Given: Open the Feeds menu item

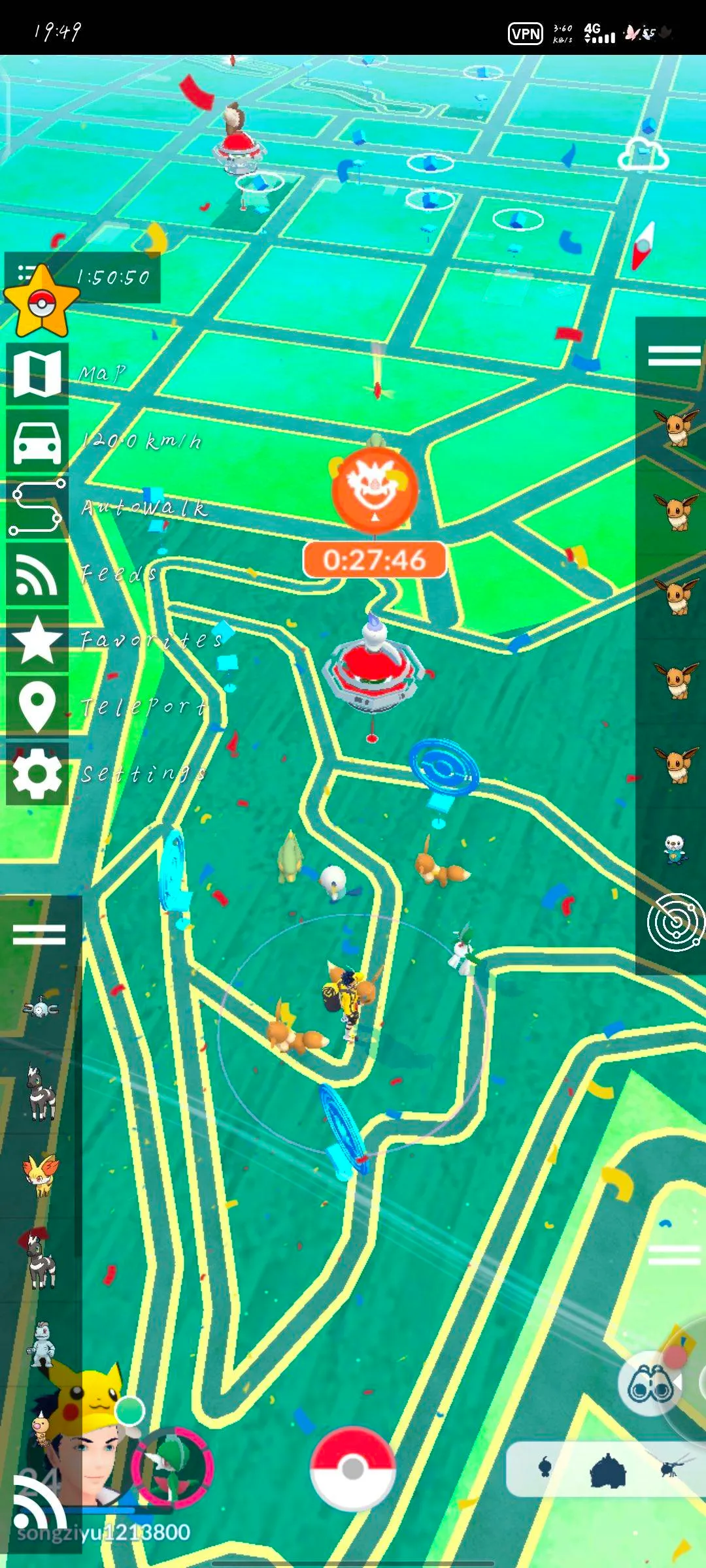Looking at the screenshot, I should pyautogui.click(x=37, y=575).
